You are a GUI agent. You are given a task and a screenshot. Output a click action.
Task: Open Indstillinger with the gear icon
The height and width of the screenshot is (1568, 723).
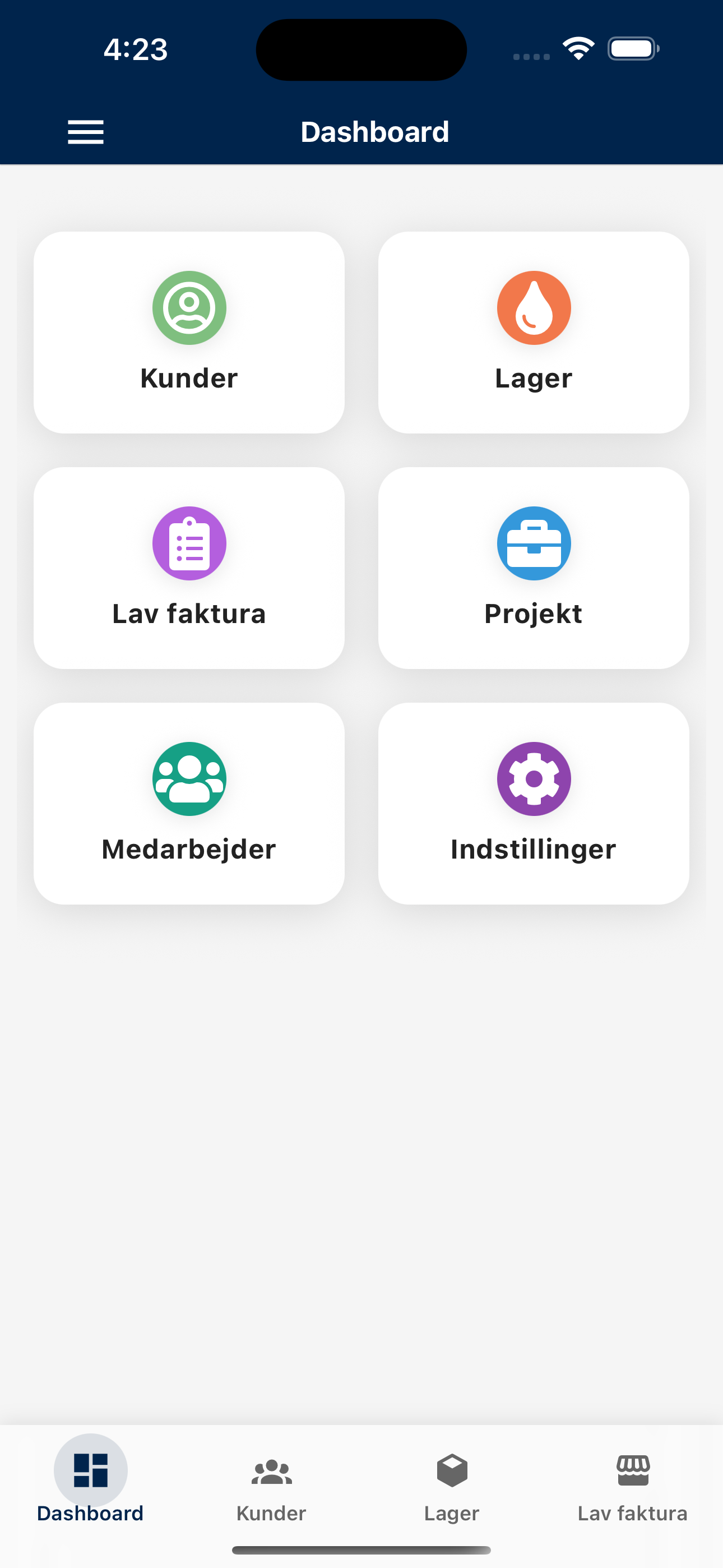(x=534, y=778)
